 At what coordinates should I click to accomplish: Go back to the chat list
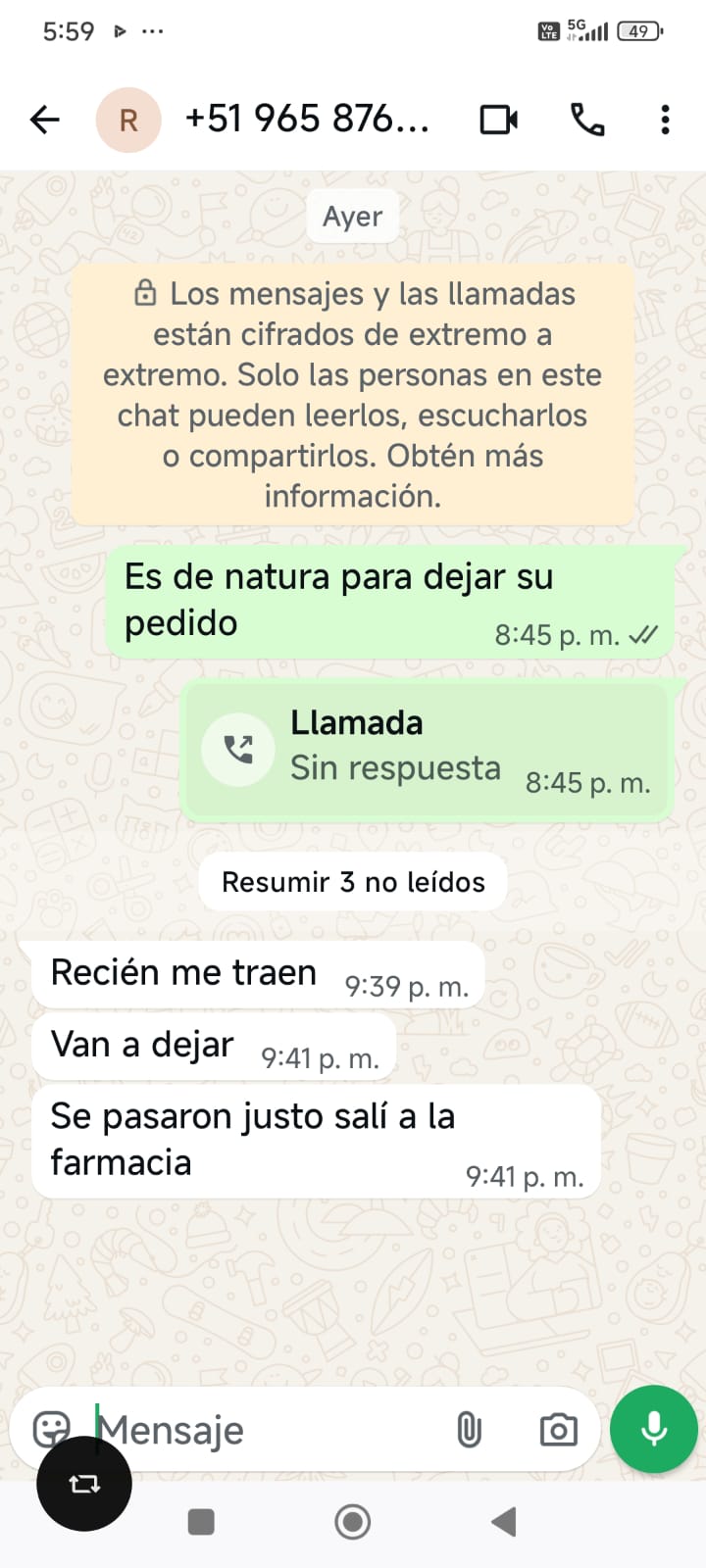click(x=45, y=120)
